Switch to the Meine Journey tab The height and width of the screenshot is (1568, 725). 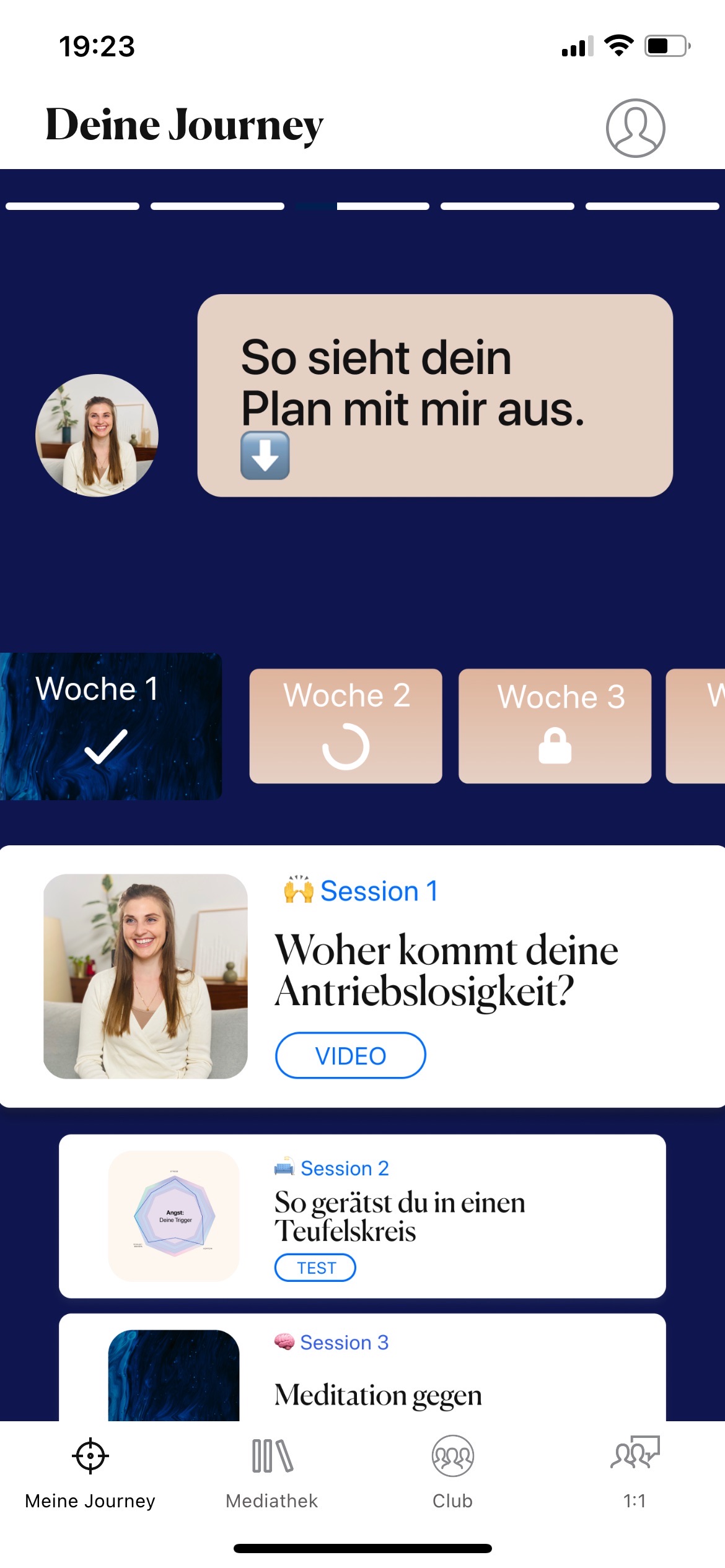[90, 1473]
